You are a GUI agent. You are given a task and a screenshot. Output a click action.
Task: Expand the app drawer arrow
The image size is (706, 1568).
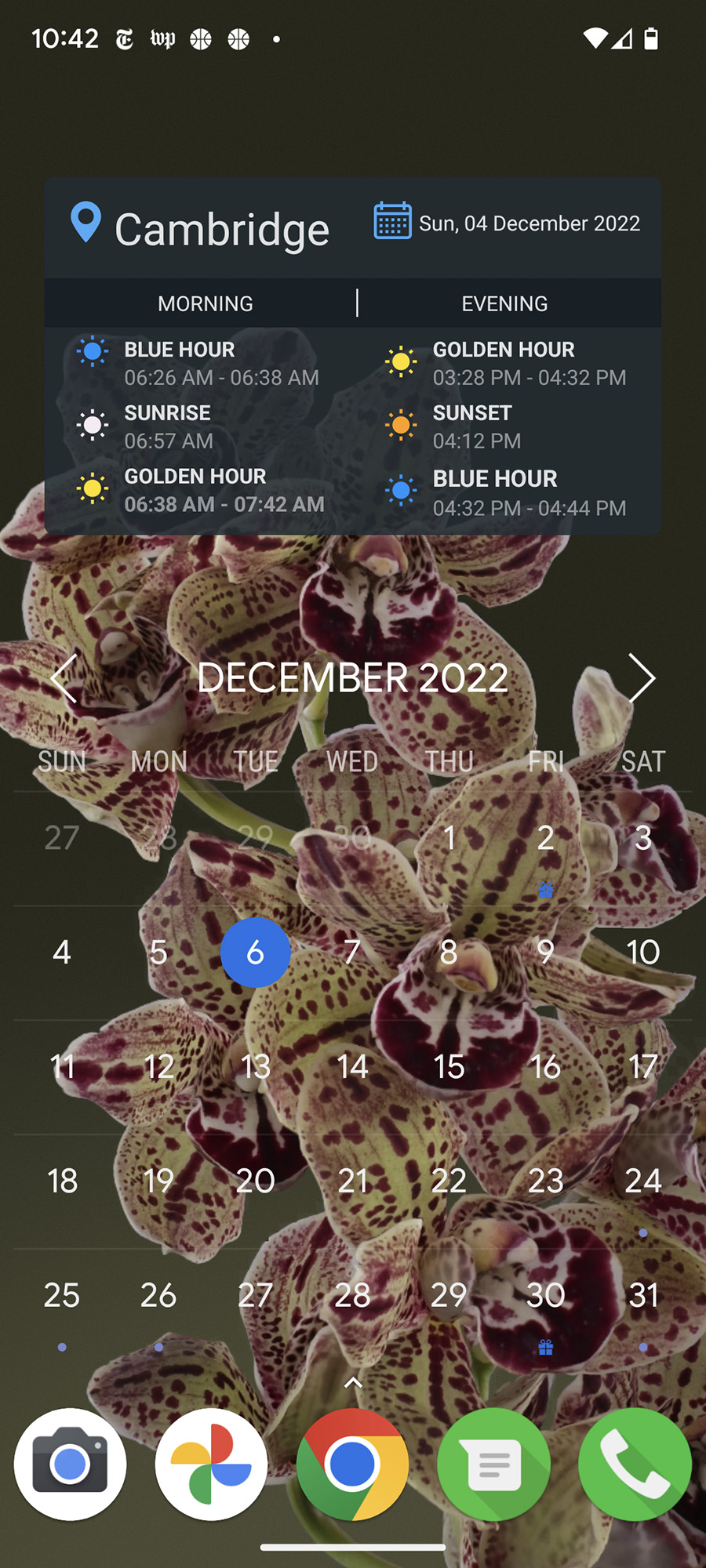(x=353, y=1383)
